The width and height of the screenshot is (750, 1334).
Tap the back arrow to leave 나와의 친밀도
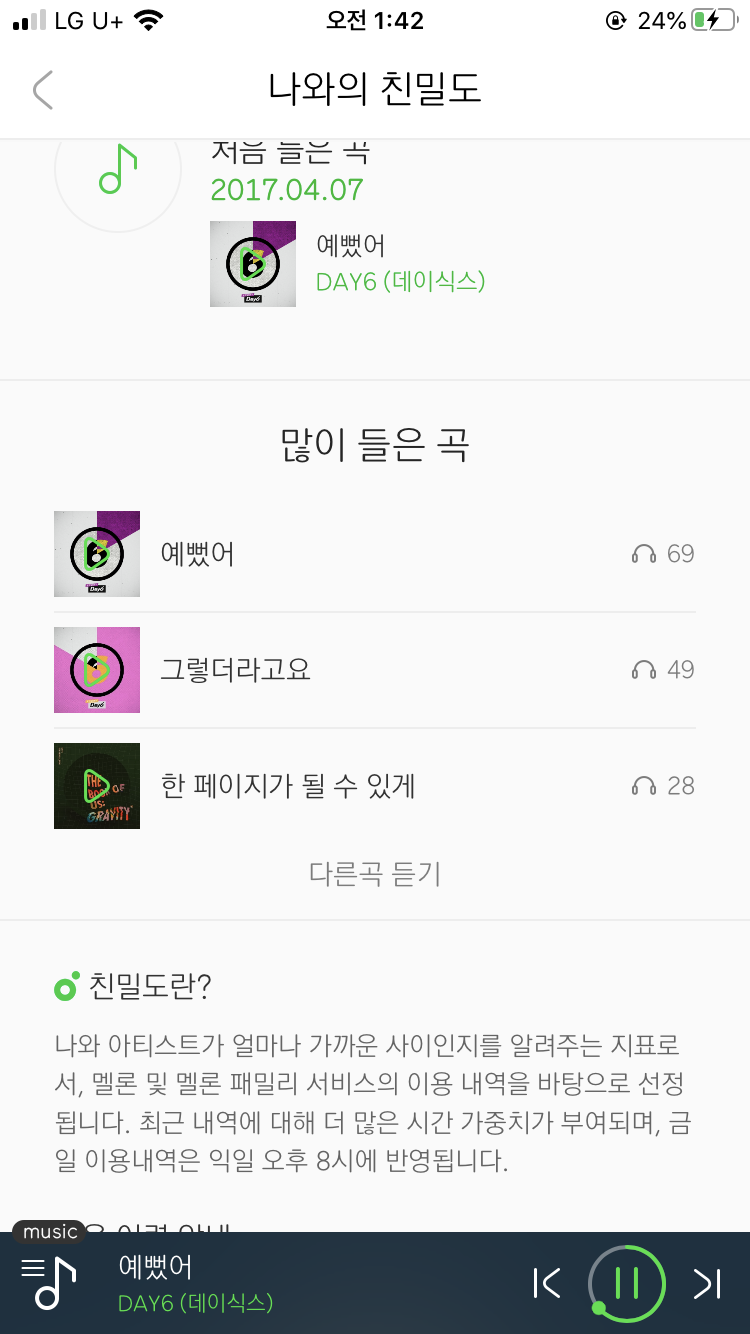pos(42,89)
